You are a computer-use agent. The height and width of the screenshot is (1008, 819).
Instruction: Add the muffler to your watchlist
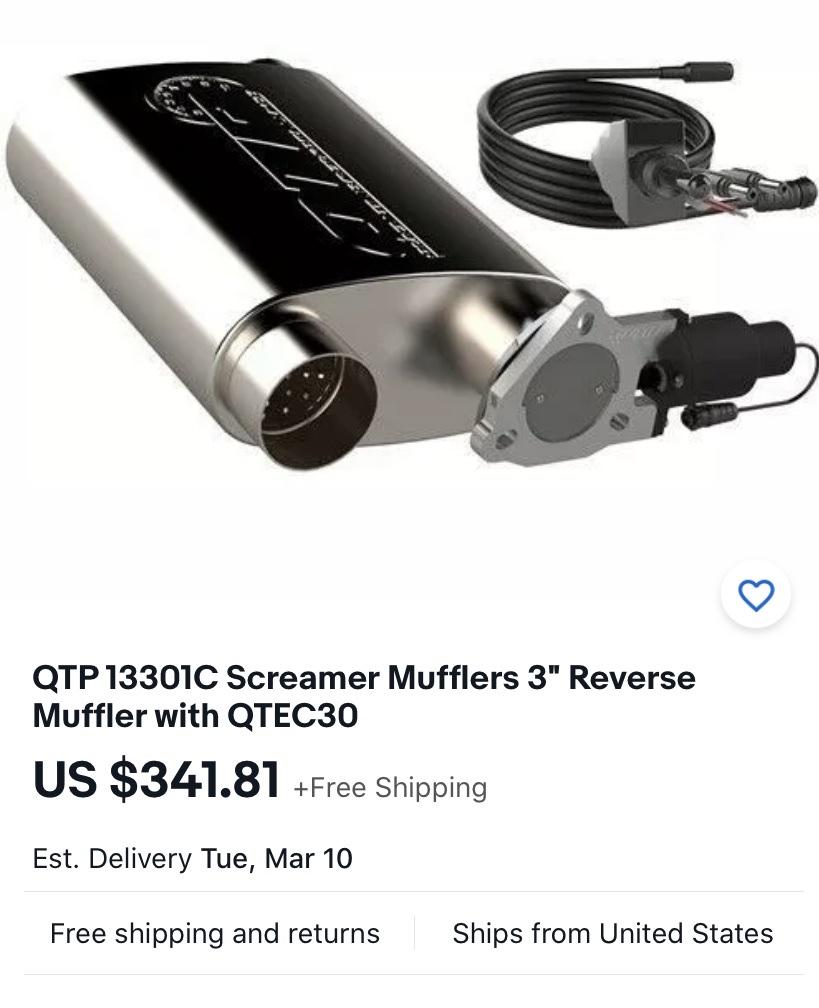click(x=755, y=595)
